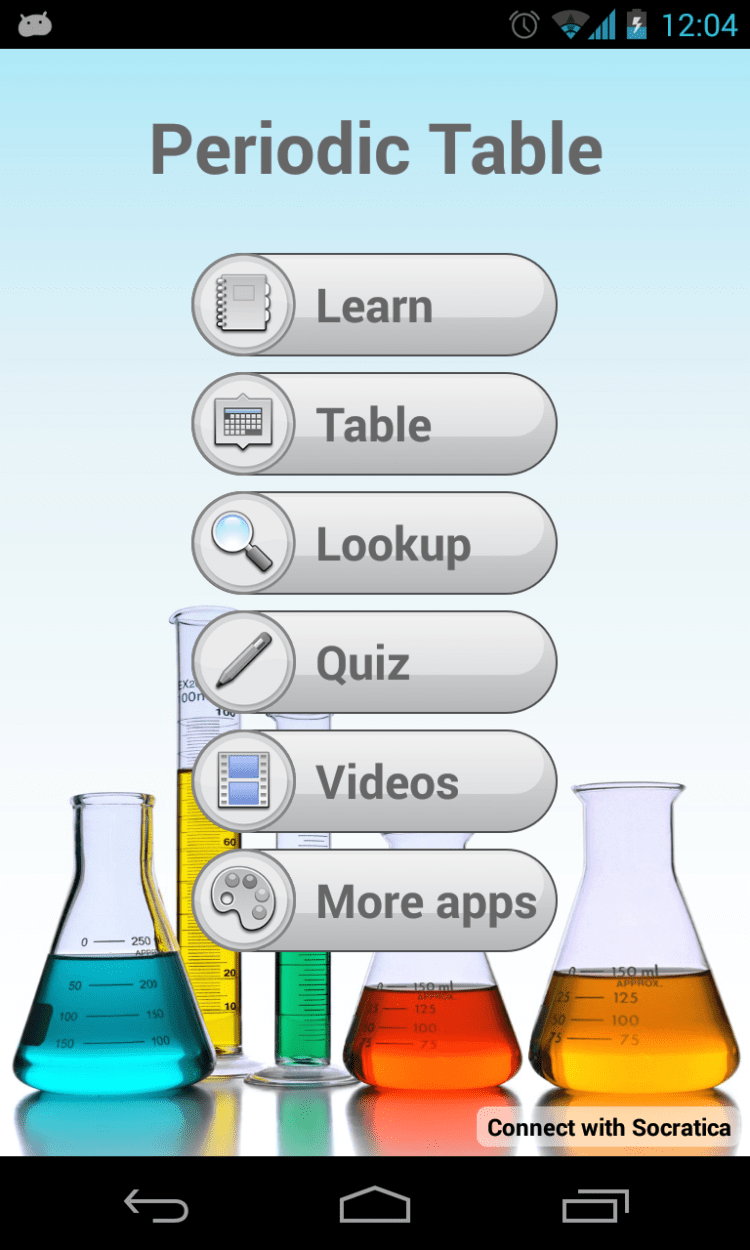This screenshot has height=1250, width=750.
Task: Browse the Videos section
Action: point(374,781)
